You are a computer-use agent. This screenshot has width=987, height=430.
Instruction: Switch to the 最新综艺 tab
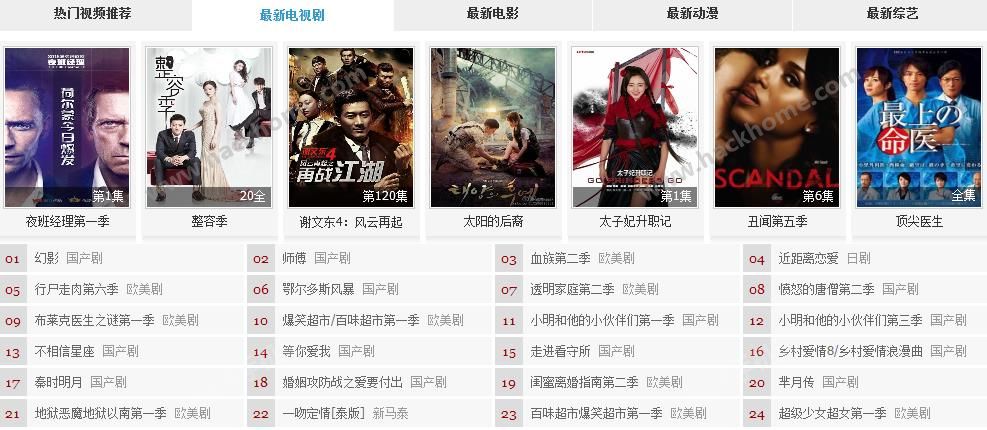[x=892, y=14]
